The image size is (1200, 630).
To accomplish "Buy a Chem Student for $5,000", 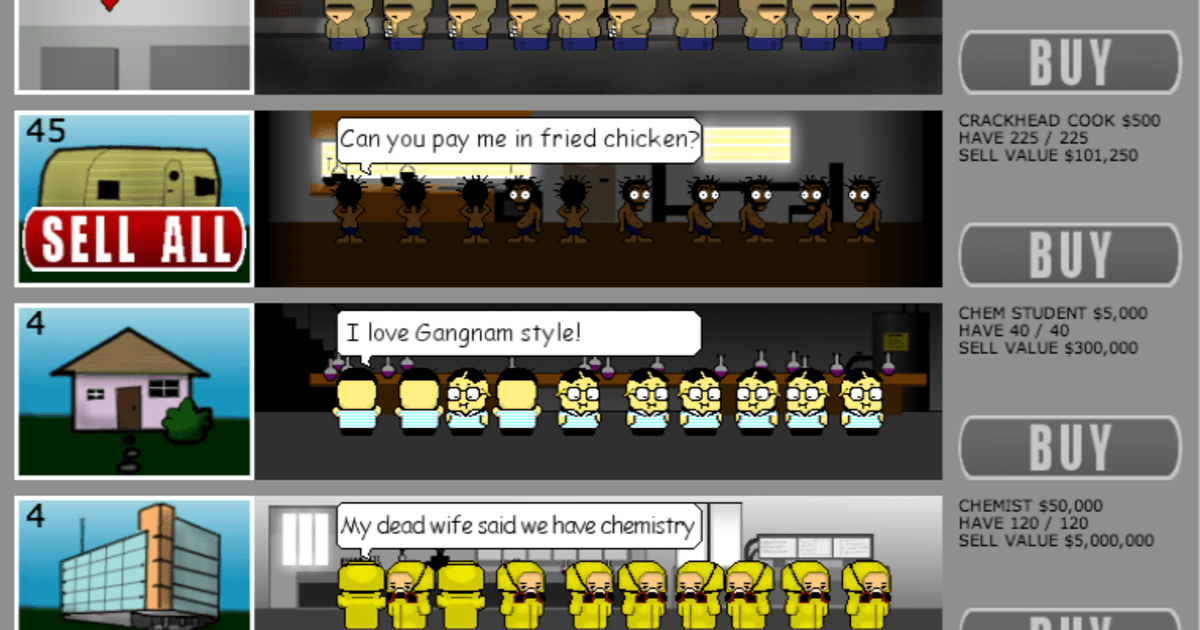I will click(1069, 447).
